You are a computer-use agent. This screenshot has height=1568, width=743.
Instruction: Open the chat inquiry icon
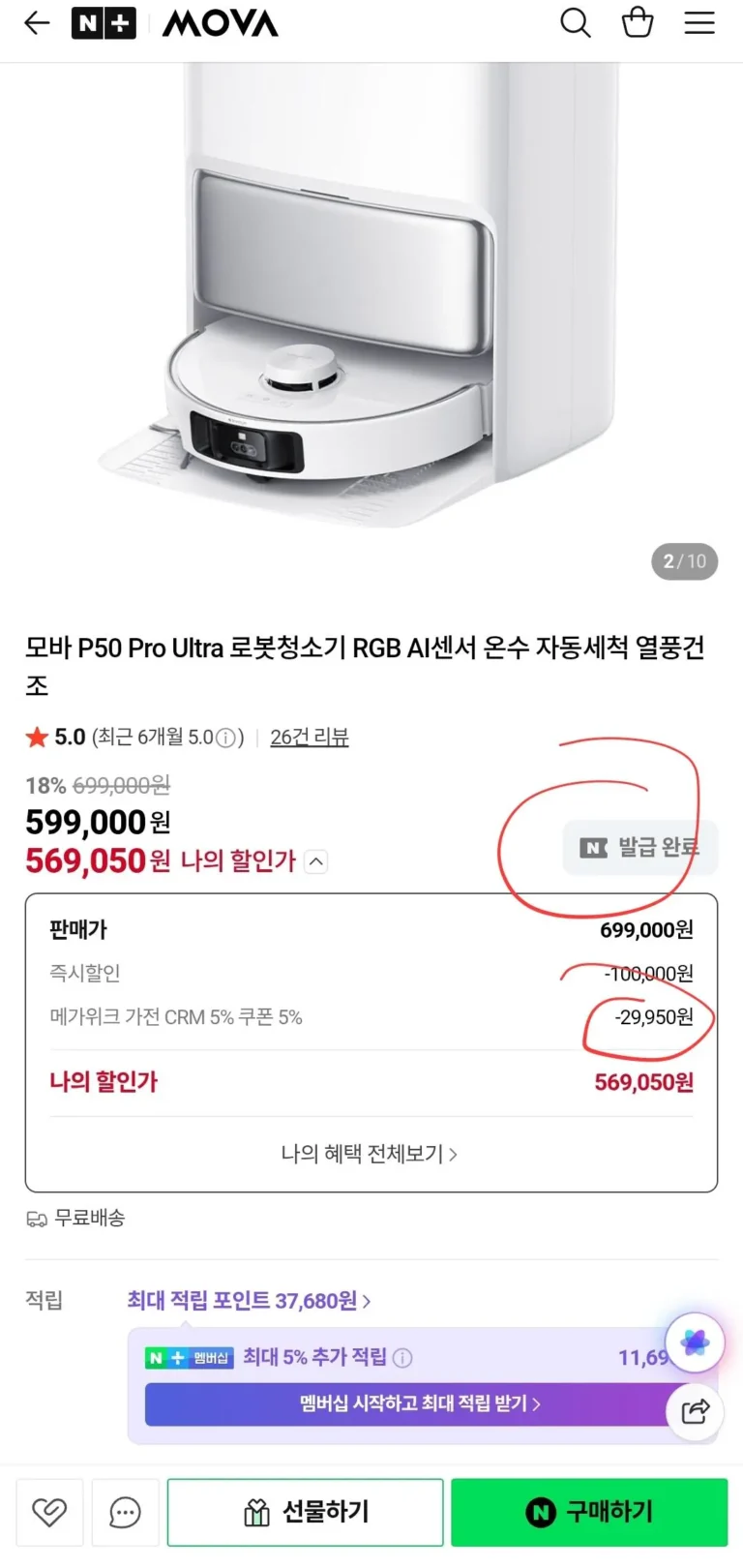pos(125,1512)
